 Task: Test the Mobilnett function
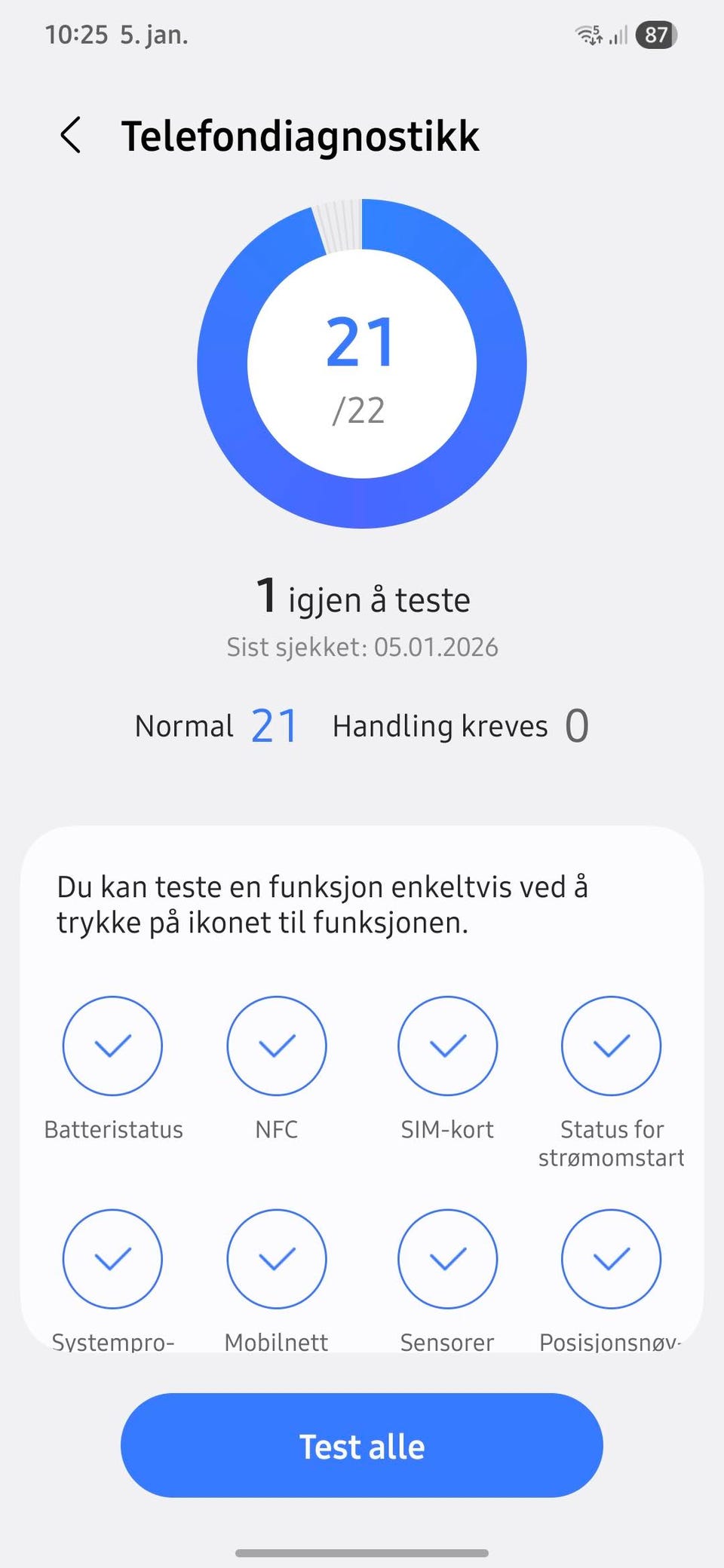click(x=277, y=1258)
